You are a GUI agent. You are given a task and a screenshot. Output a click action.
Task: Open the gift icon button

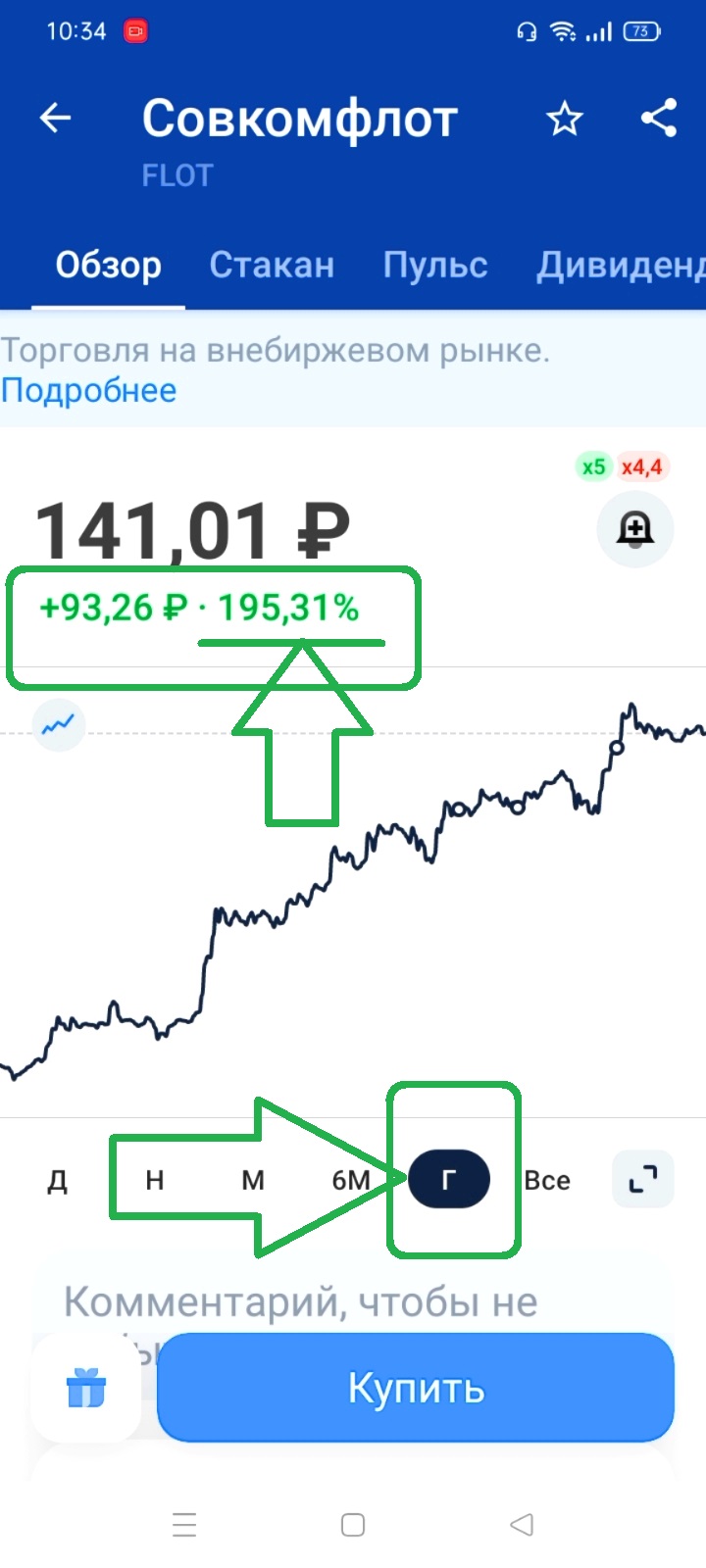pos(85,1389)
